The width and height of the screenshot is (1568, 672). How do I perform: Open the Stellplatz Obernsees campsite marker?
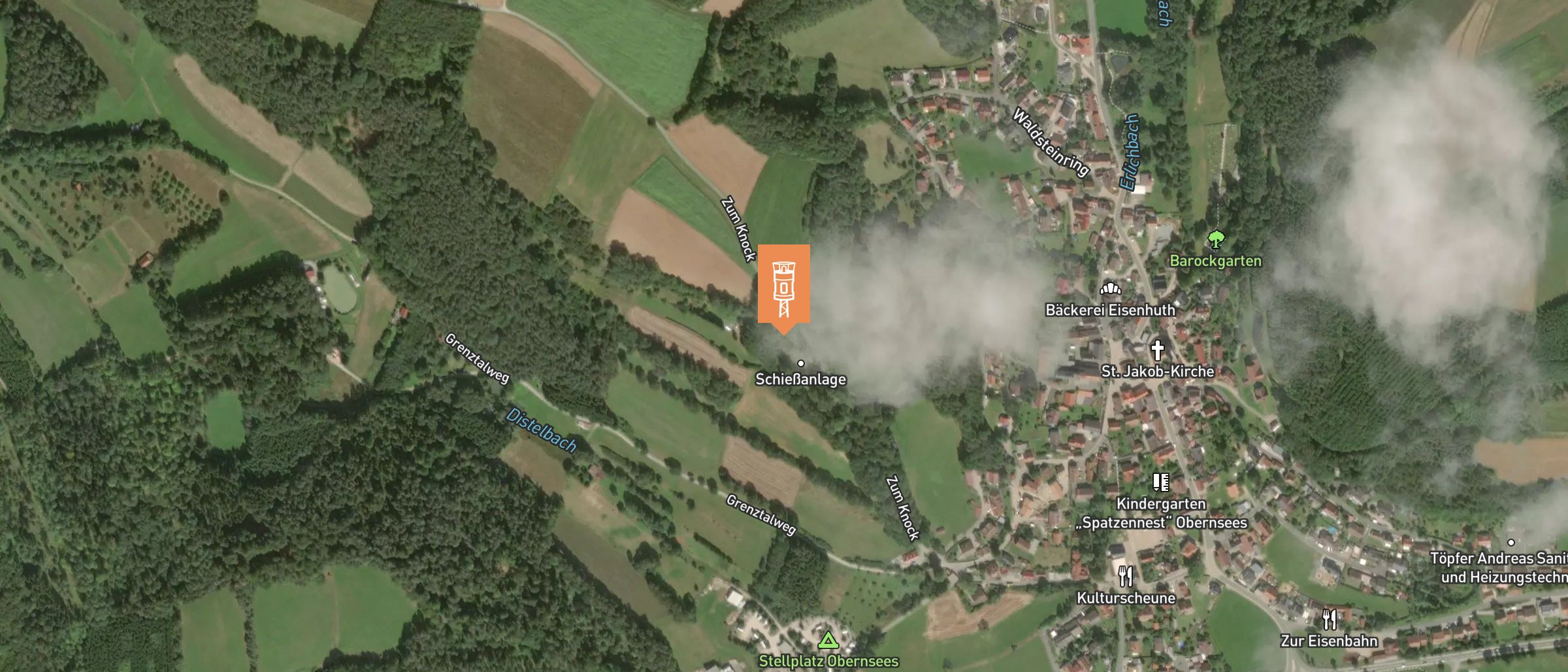[828, 640]
